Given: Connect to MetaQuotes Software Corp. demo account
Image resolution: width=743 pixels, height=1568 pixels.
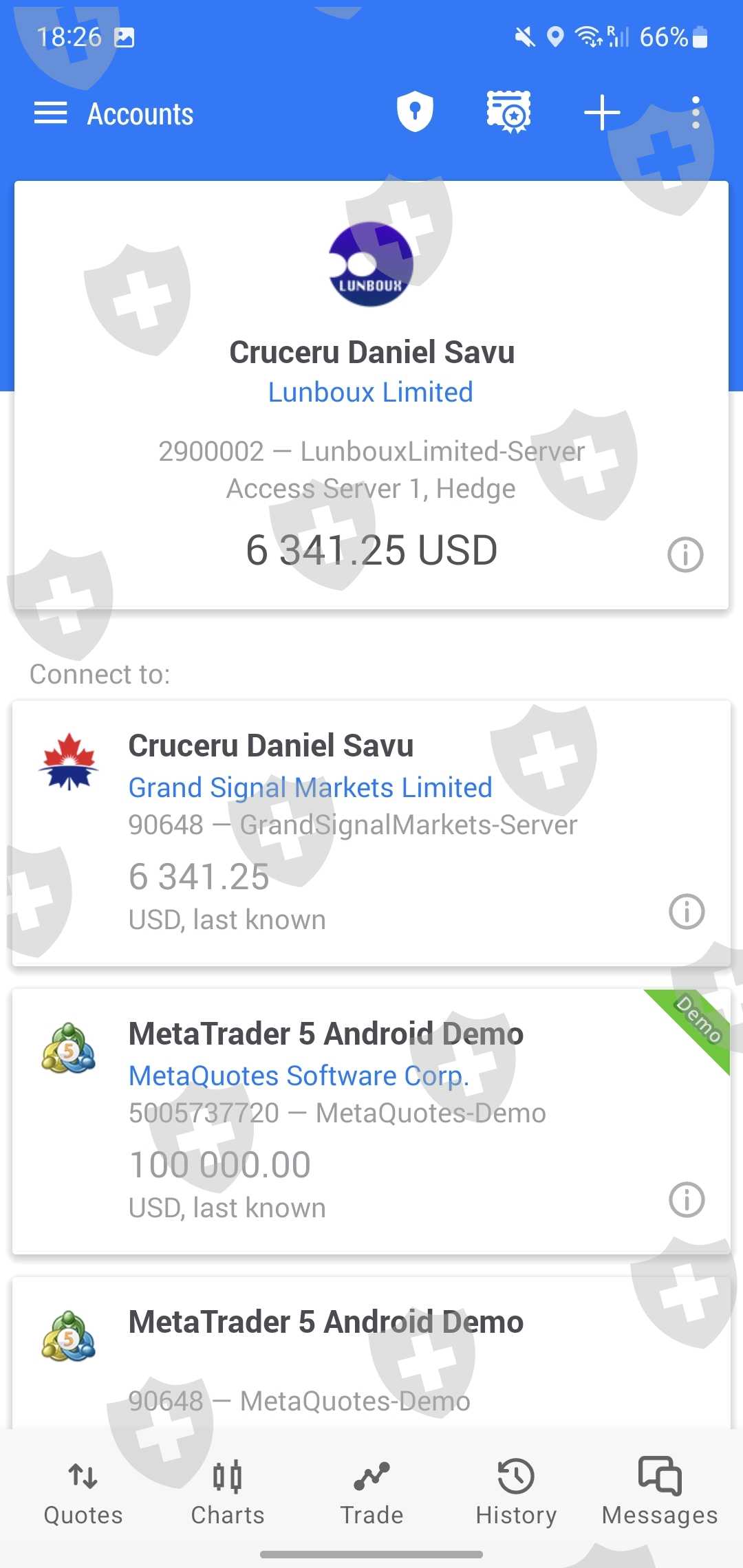Looking at the screenshot, I should pyautogui.click(x=371, y=1121).
